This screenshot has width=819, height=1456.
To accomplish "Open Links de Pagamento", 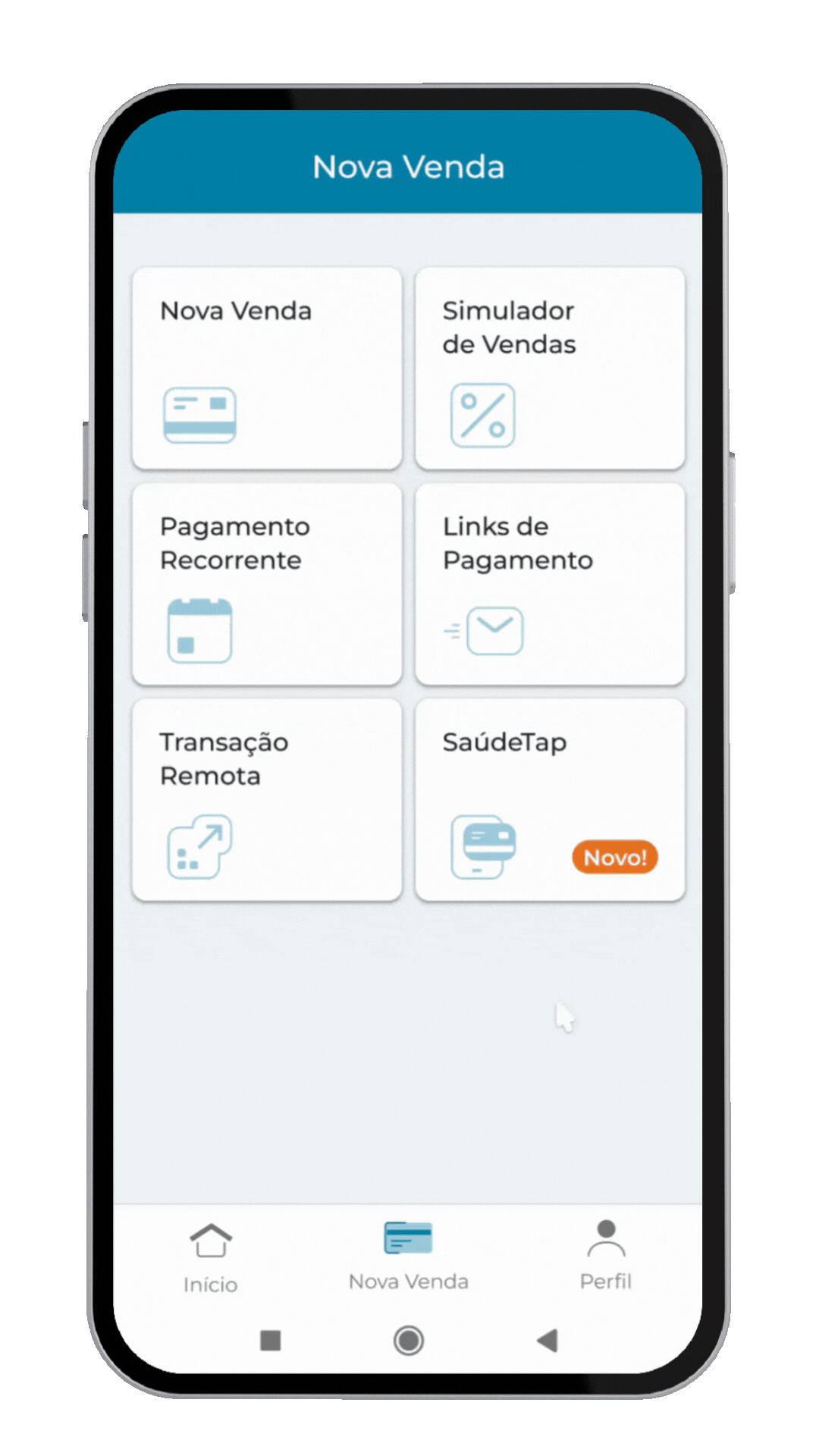I will pyautogui.click(x=550, y=585).
